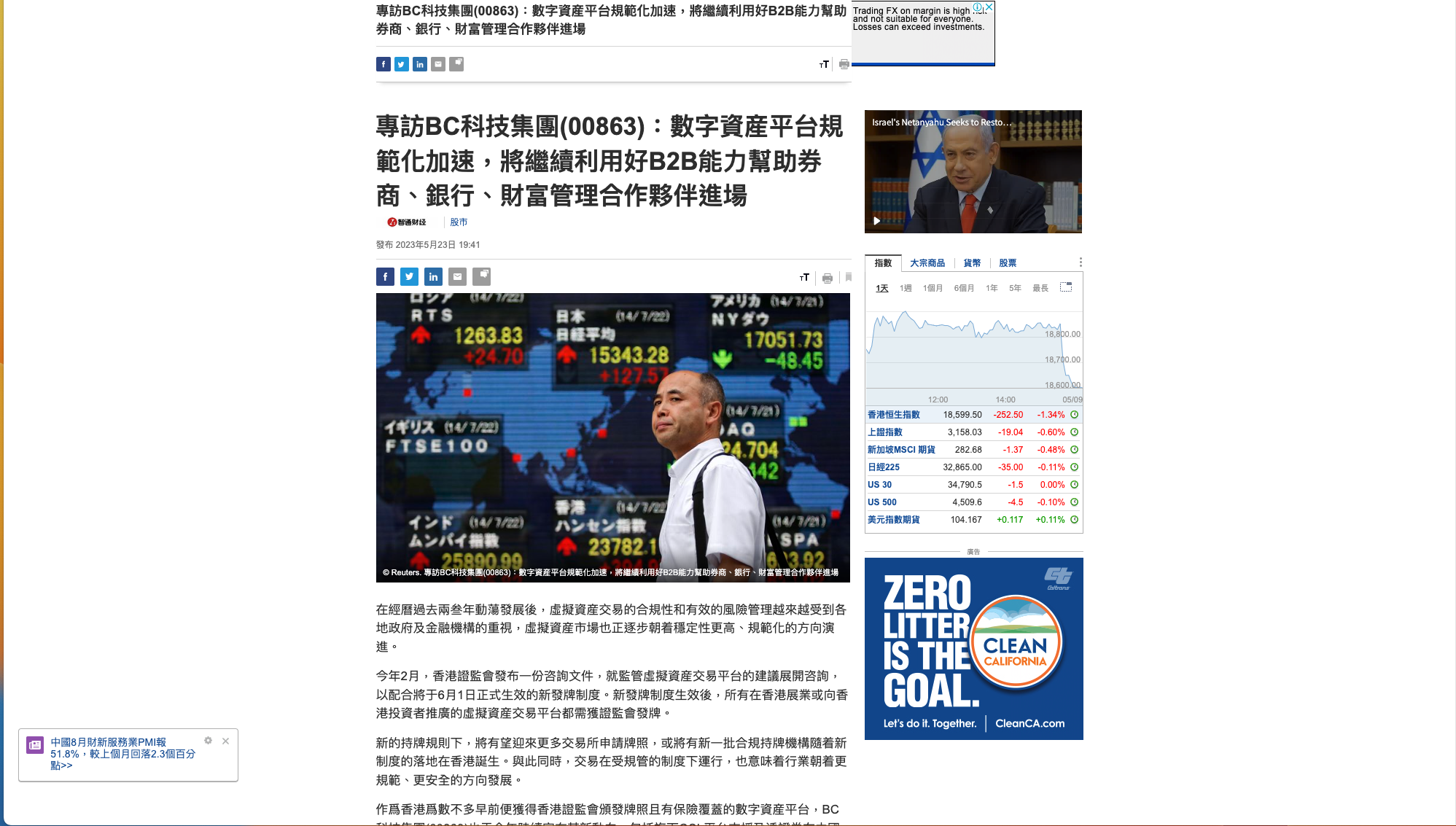Open the 股市 category link
The width and height of the screenshot is (1456, 826).
coord(459,222)
